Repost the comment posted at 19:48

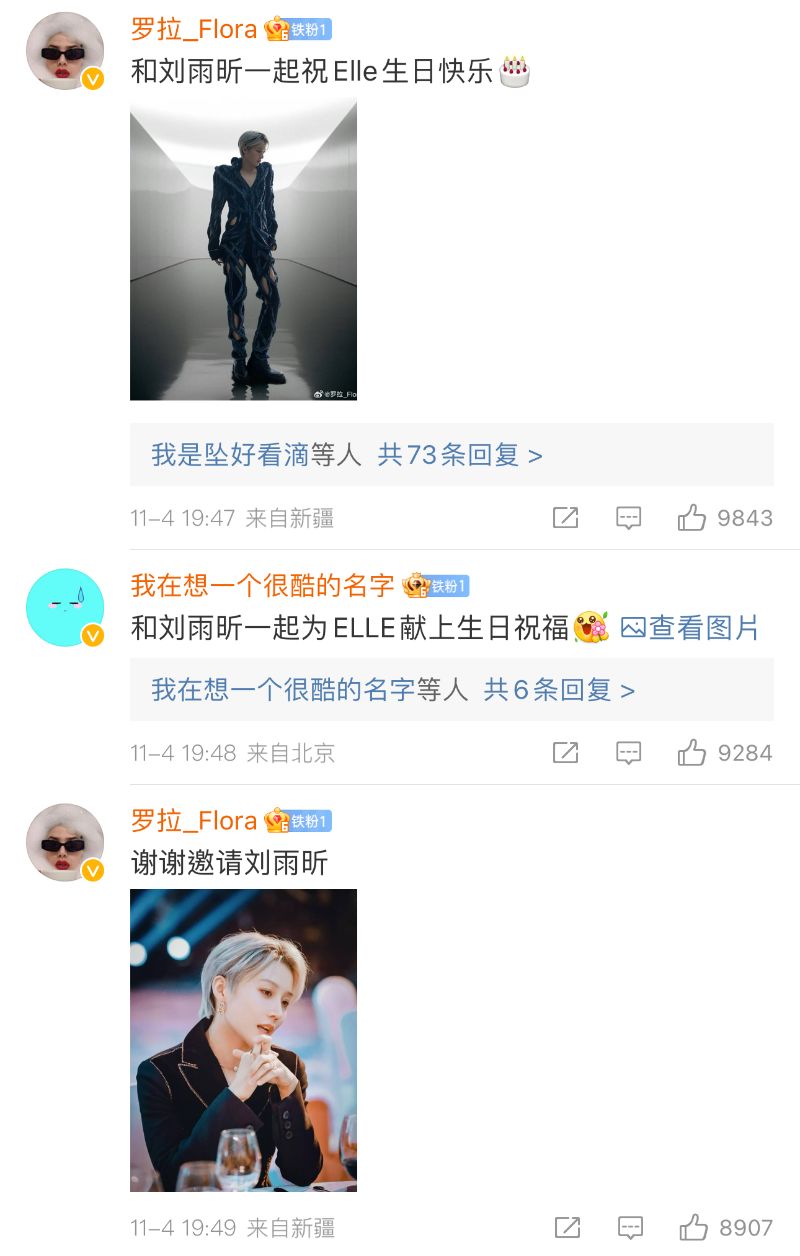click(566, 753)
